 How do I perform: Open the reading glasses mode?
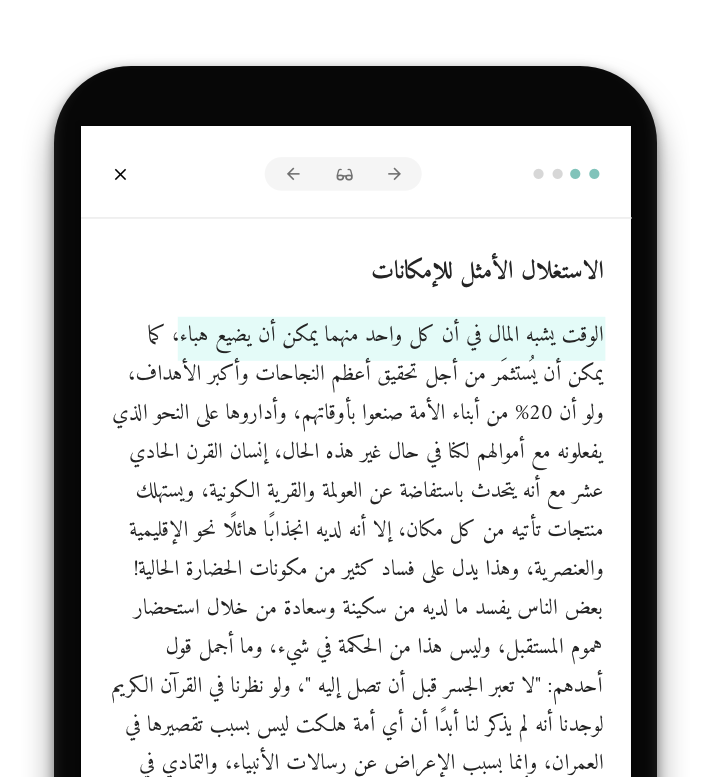click(x=344, y=174)
